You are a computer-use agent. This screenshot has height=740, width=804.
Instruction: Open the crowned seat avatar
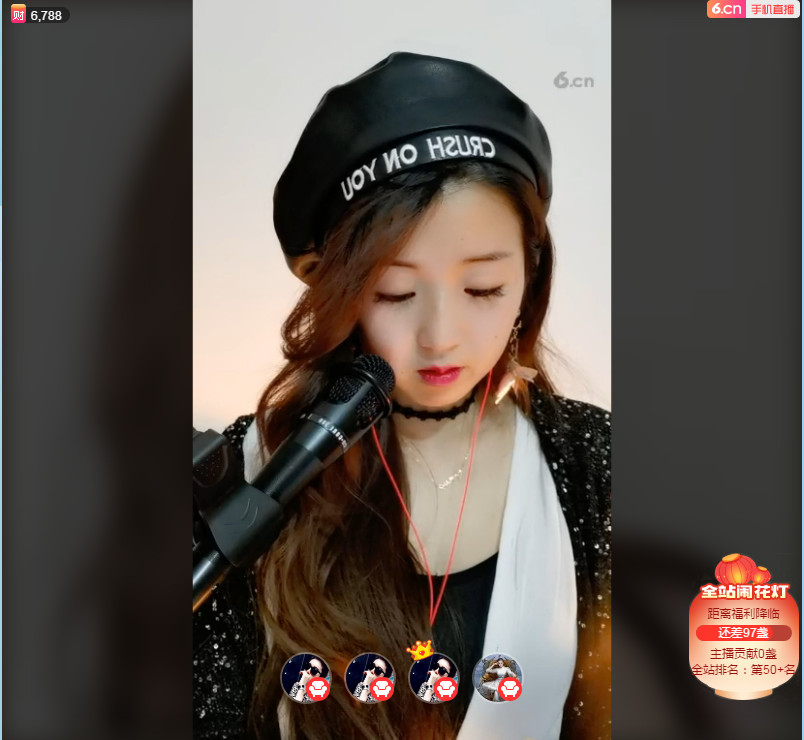pos(433,678)
